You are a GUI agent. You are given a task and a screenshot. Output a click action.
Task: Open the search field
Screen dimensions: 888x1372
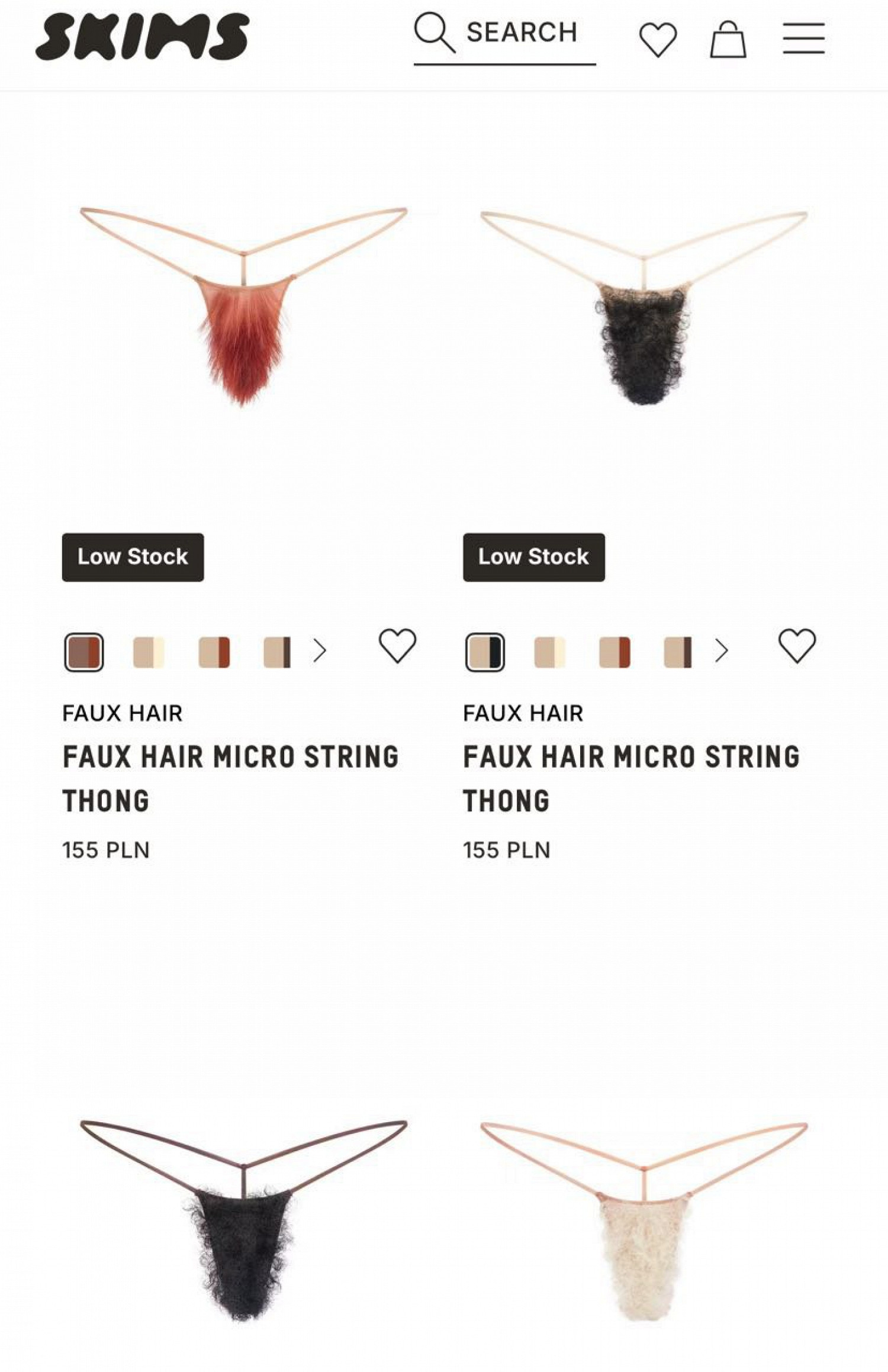(x=504, y=34)
